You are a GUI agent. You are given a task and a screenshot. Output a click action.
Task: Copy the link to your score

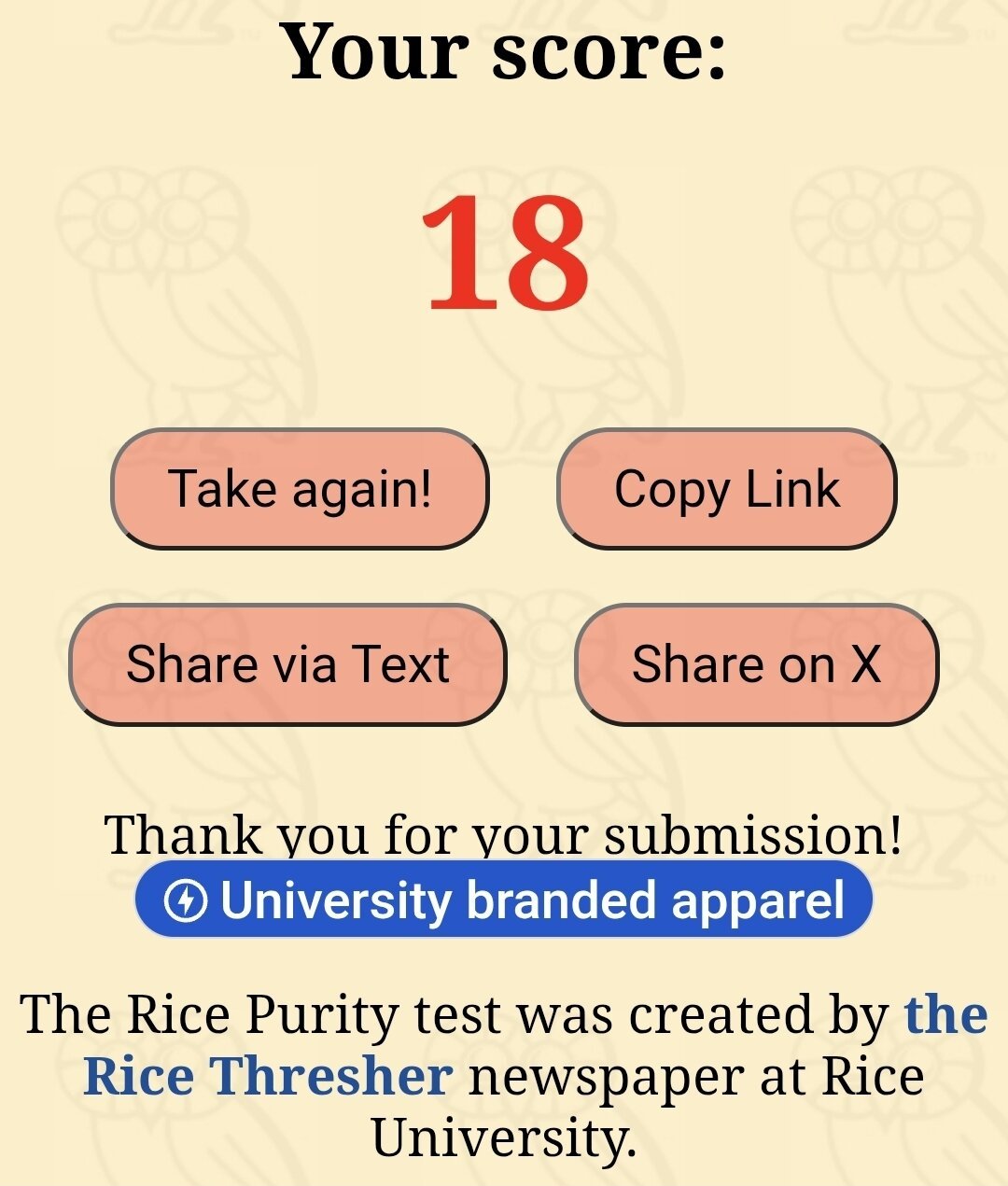pos(726,489)
